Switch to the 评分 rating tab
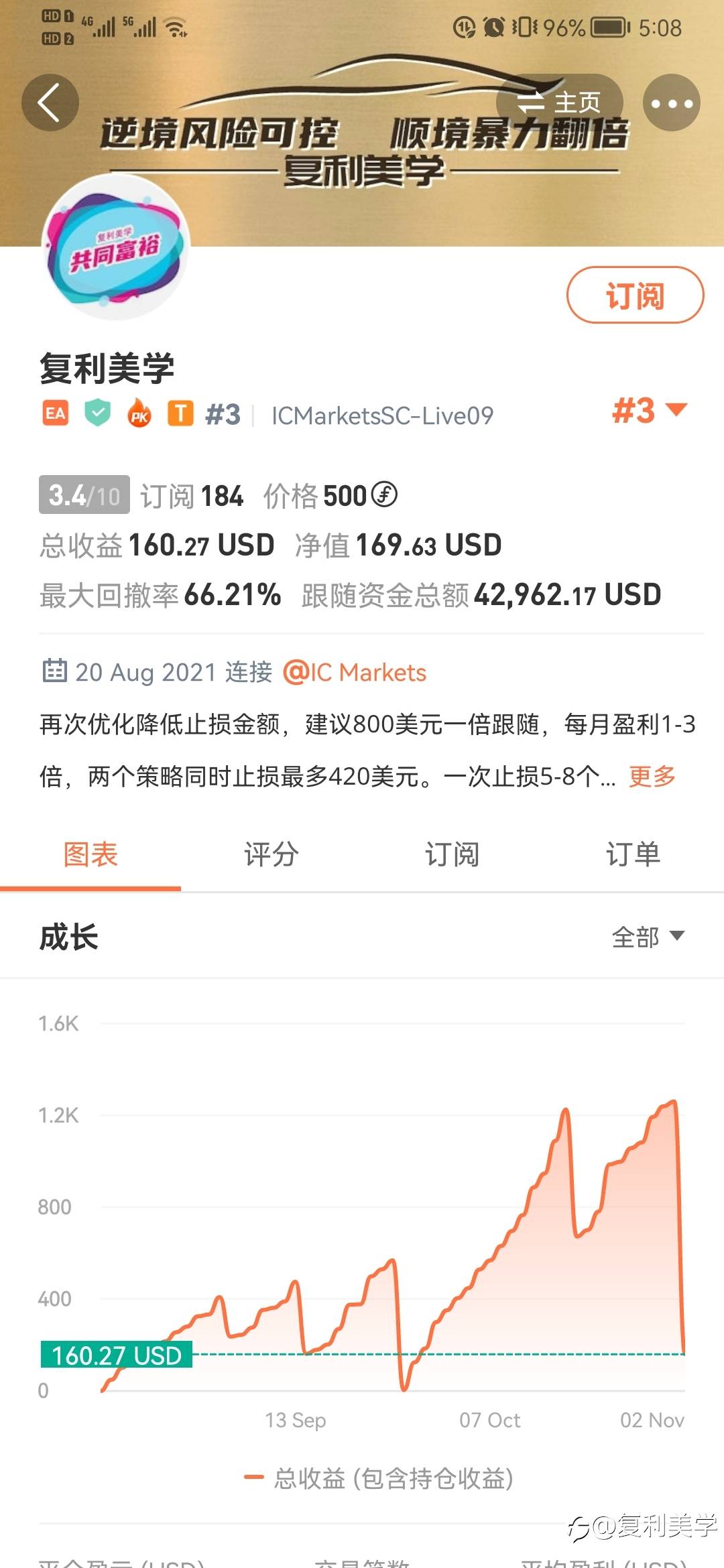This screenshot has width=724, height=1568. [271, 855]
